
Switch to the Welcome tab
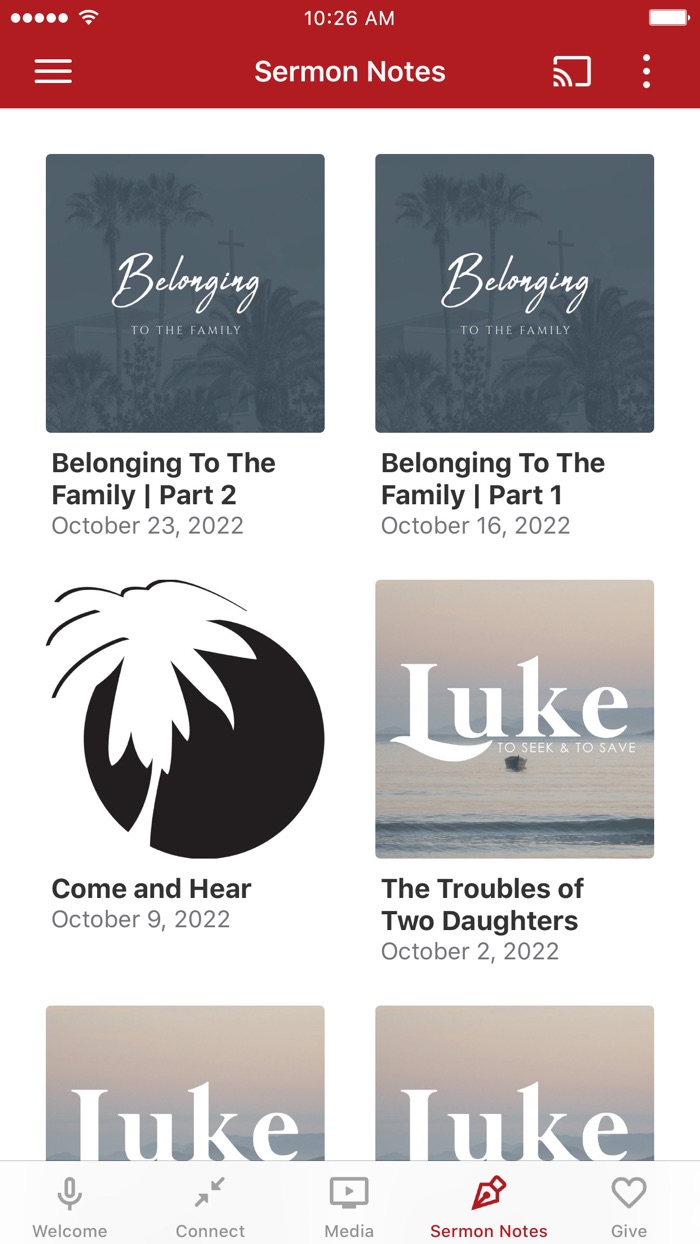point(70,1206)
